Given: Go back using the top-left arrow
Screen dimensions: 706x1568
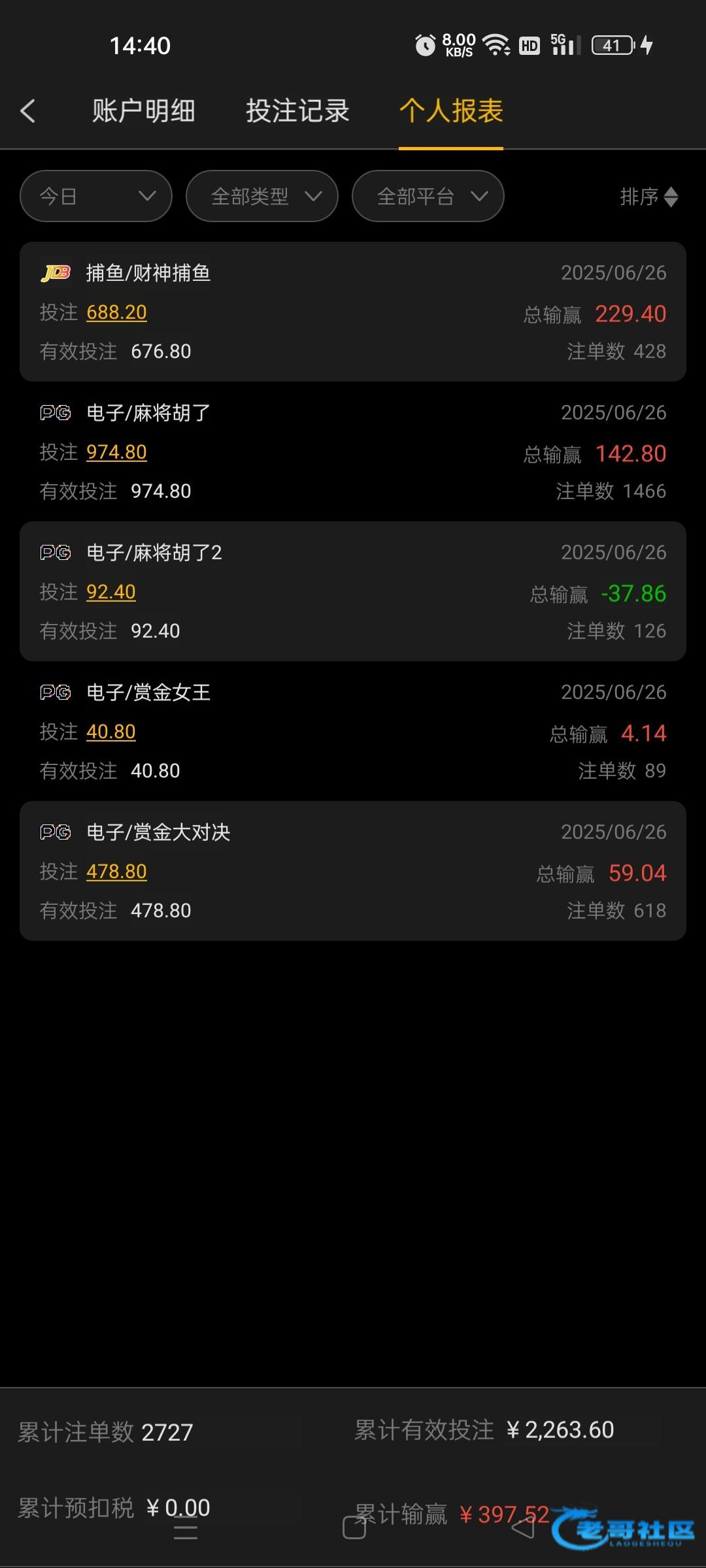Looking at the screenshot, I should point(27,111).
